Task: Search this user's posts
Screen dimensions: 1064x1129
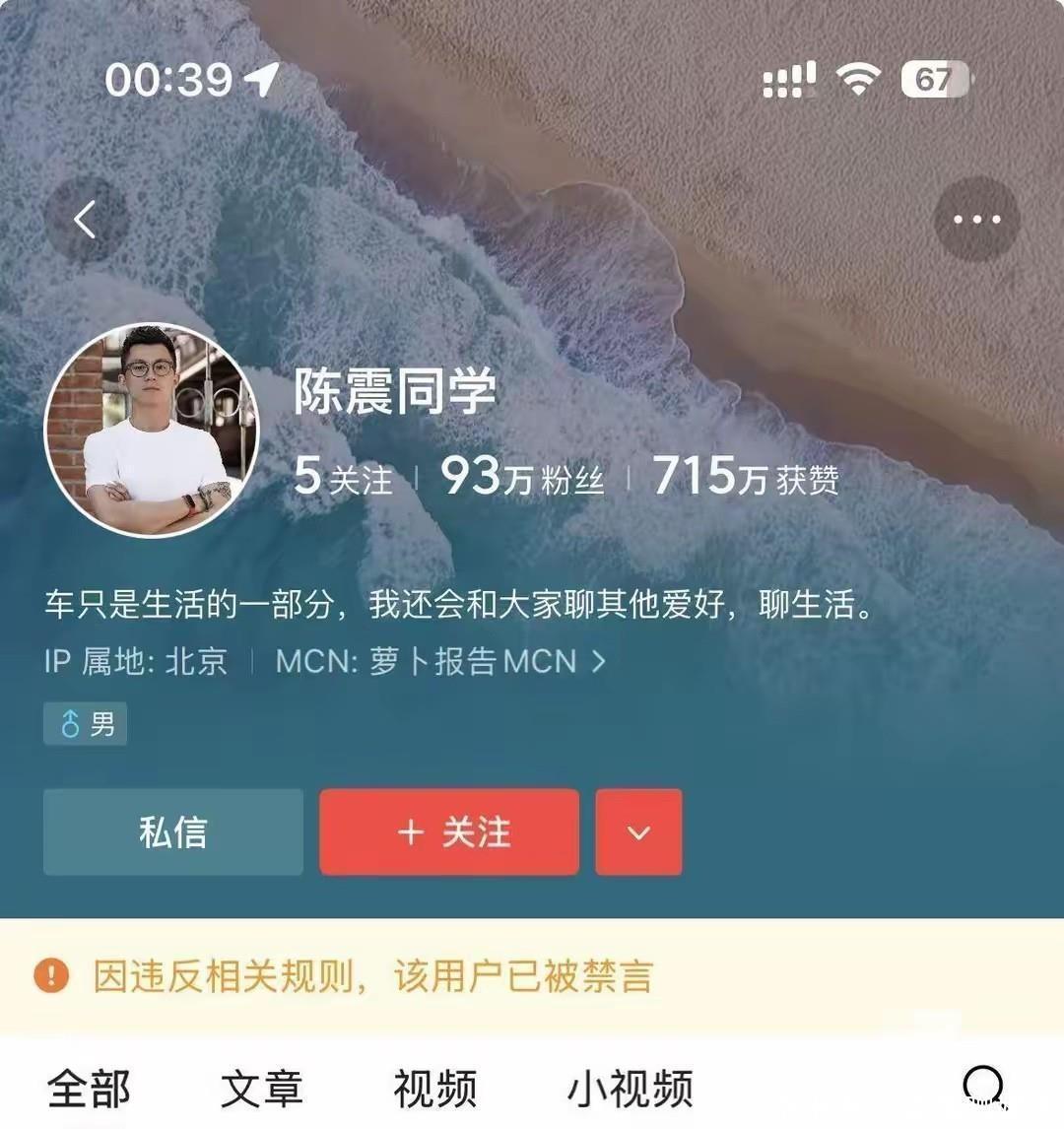Action: [x=983, y=1087]
